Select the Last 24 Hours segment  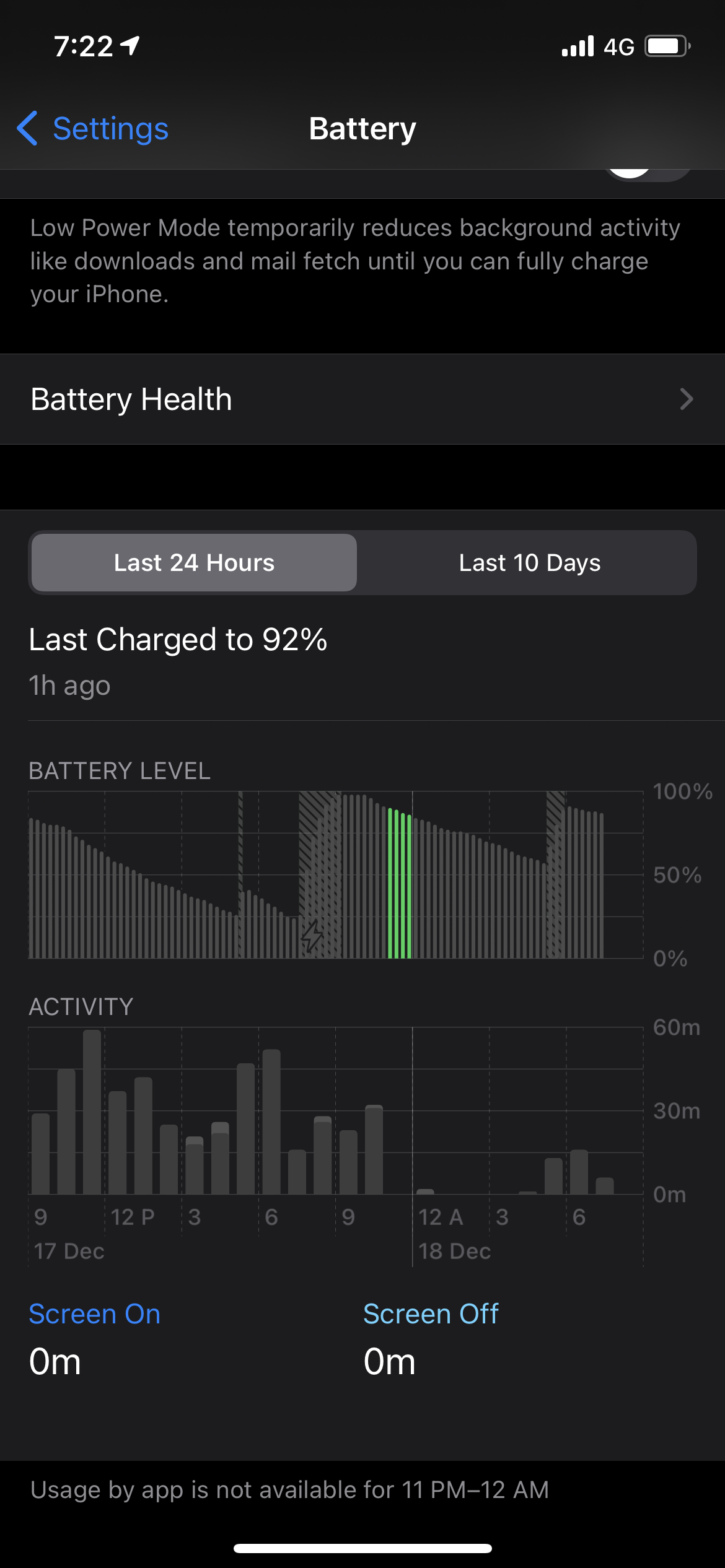tap(194, 563)
